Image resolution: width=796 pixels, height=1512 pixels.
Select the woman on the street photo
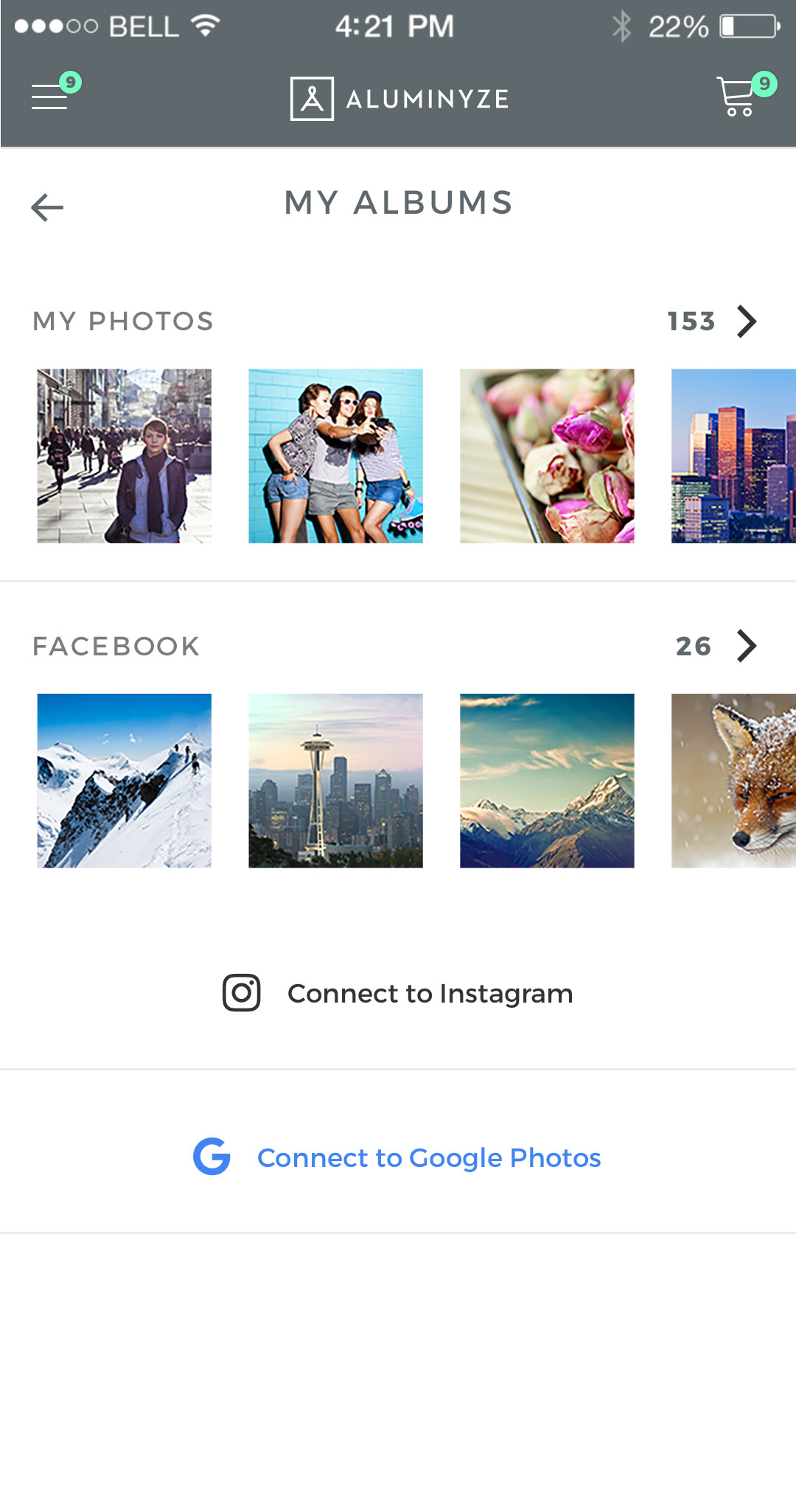pos(124,456)
